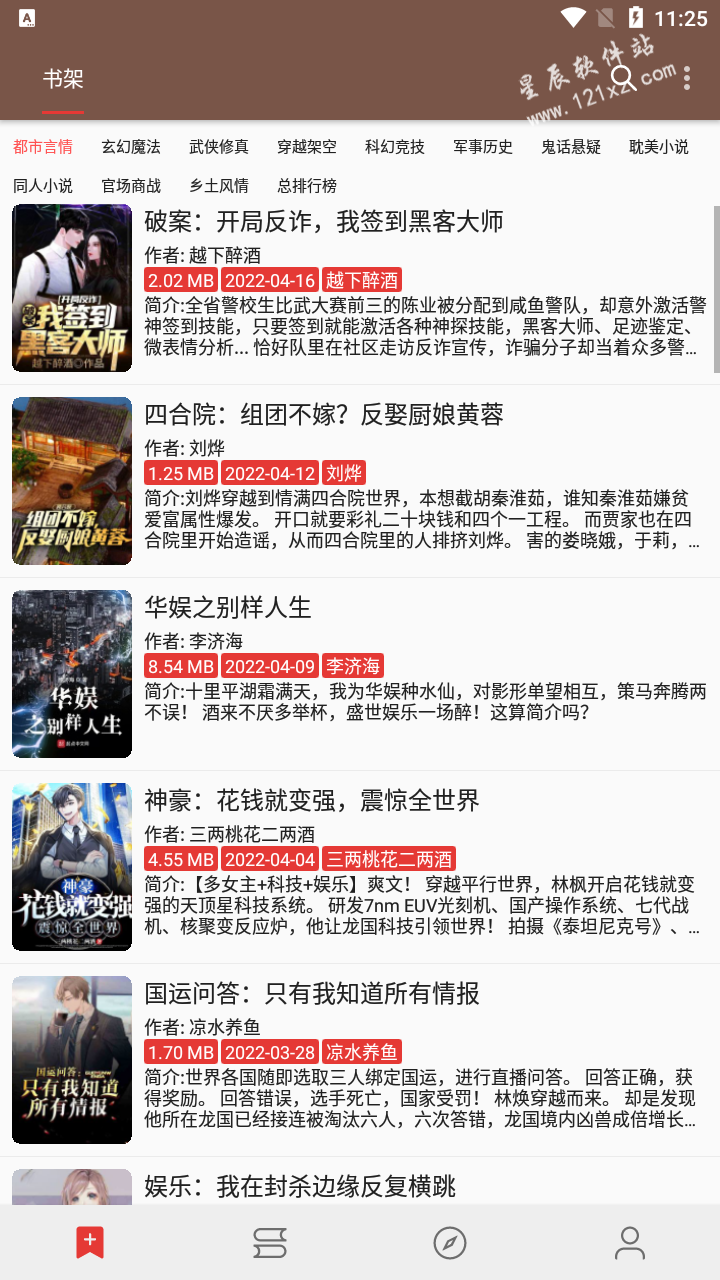Switch to the profile tab in bottom bar

[x=630, y=1243]
